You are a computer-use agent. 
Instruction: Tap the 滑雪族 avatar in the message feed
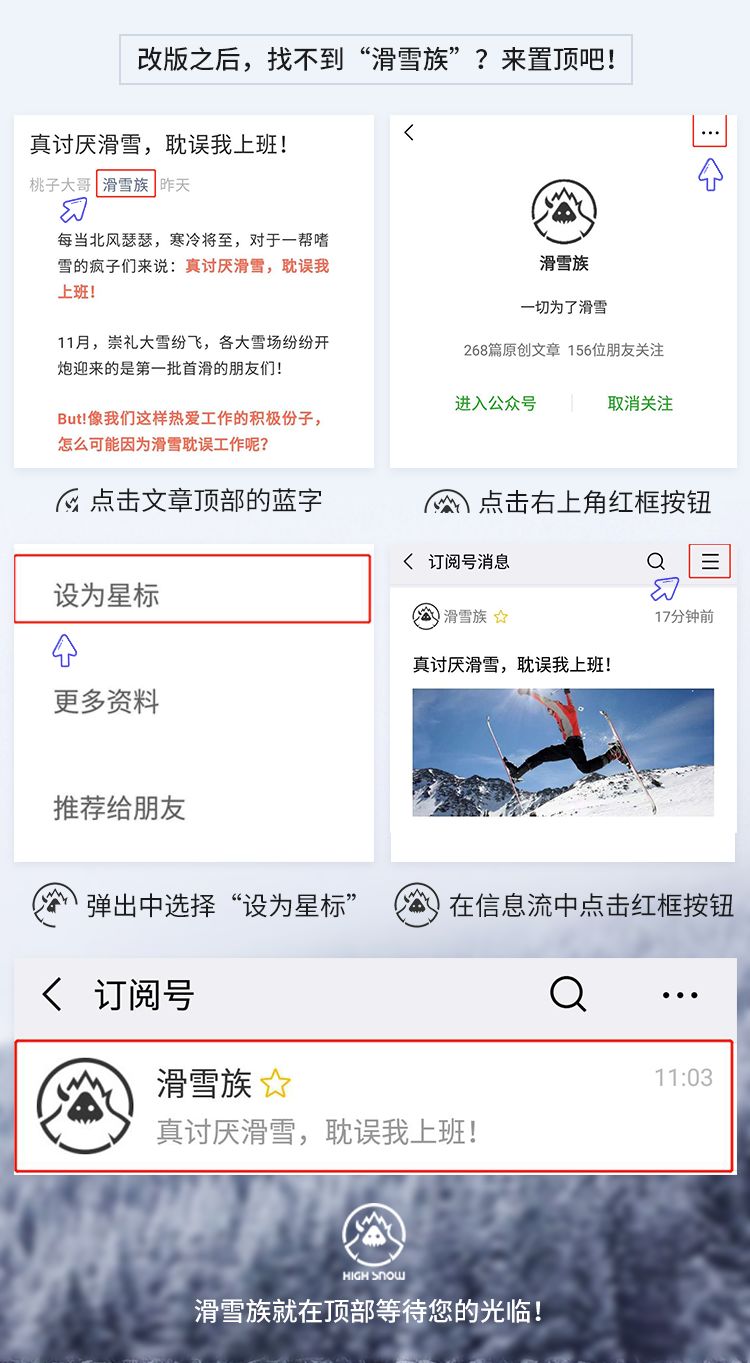424,617
